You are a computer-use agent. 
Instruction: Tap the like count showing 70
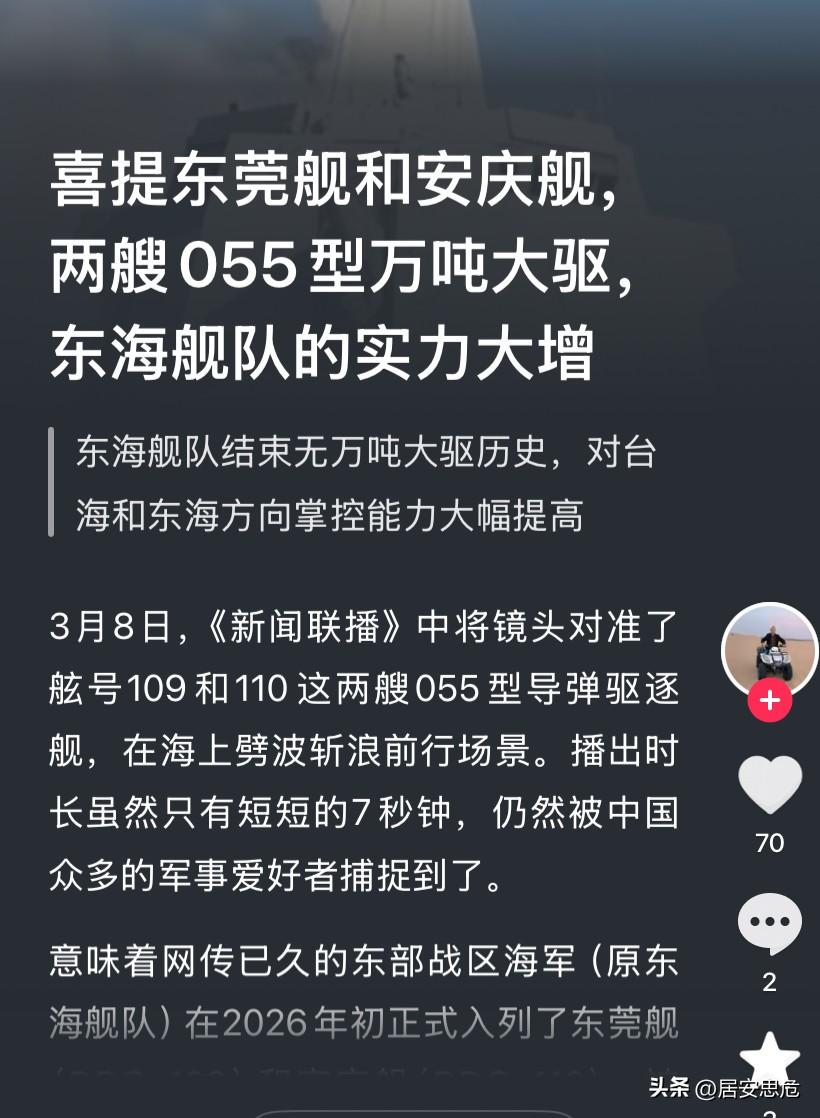tap(768, 845)
